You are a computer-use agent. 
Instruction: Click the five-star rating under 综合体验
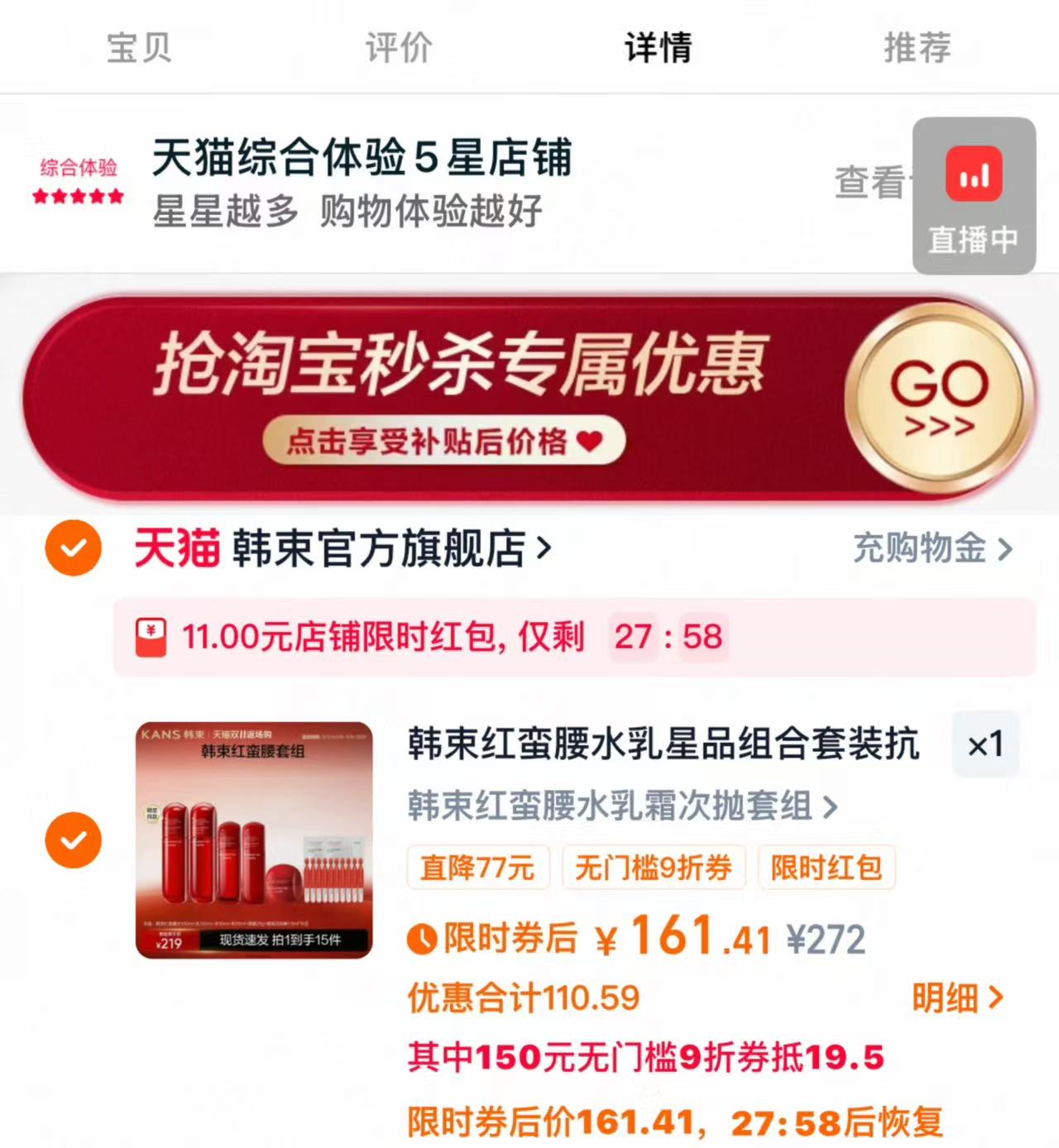point(77,197)
